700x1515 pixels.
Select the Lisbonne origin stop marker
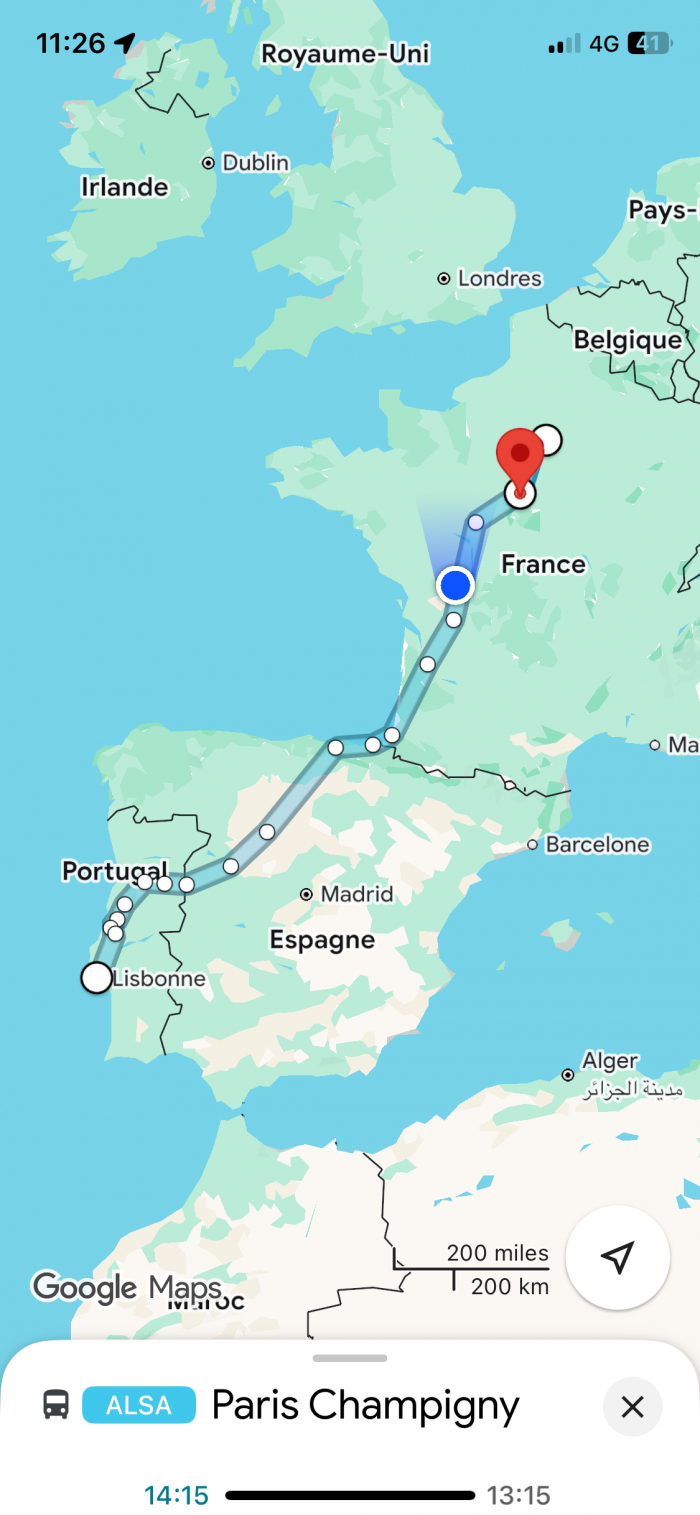click(x=96, y=977)
